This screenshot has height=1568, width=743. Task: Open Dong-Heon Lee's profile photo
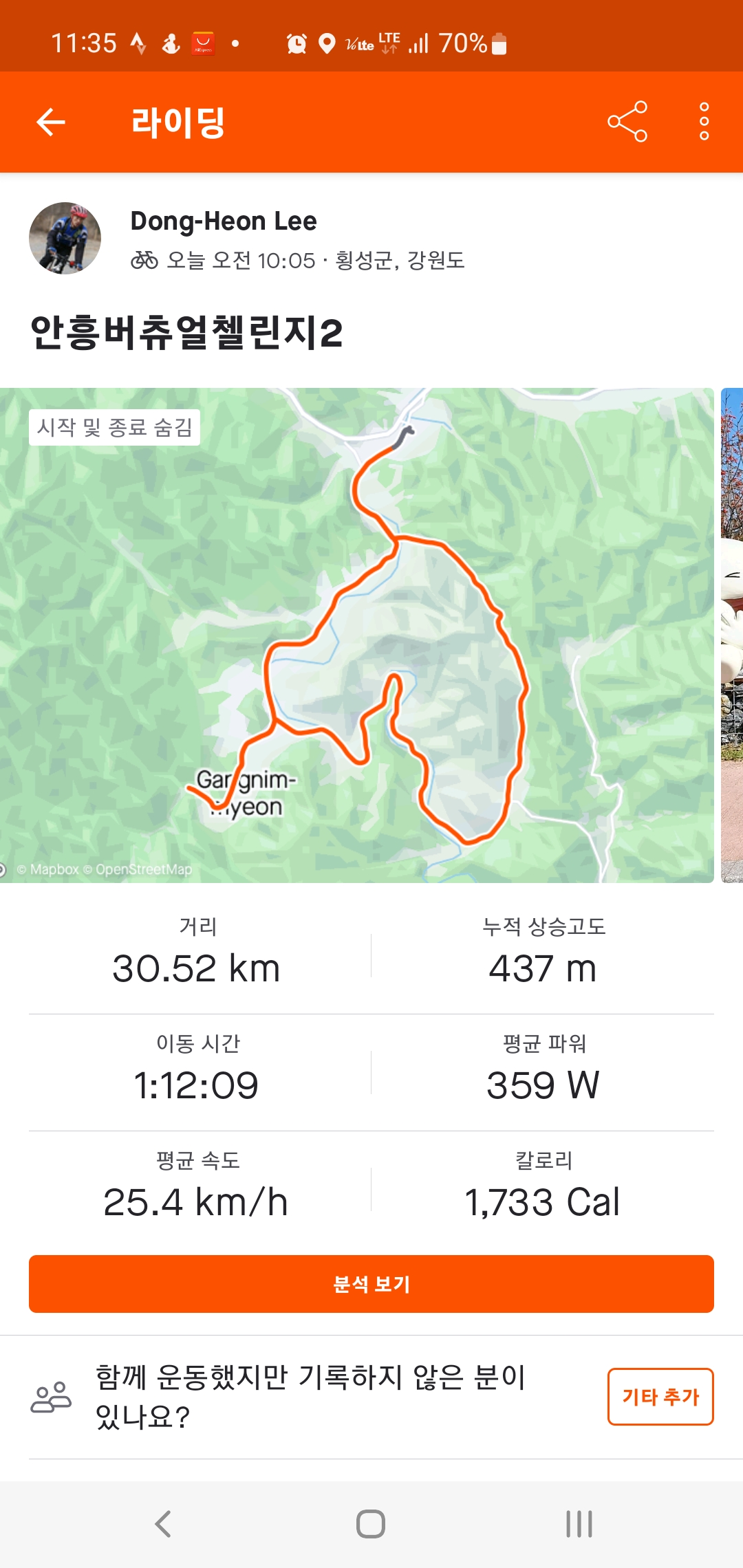point(65,238)
